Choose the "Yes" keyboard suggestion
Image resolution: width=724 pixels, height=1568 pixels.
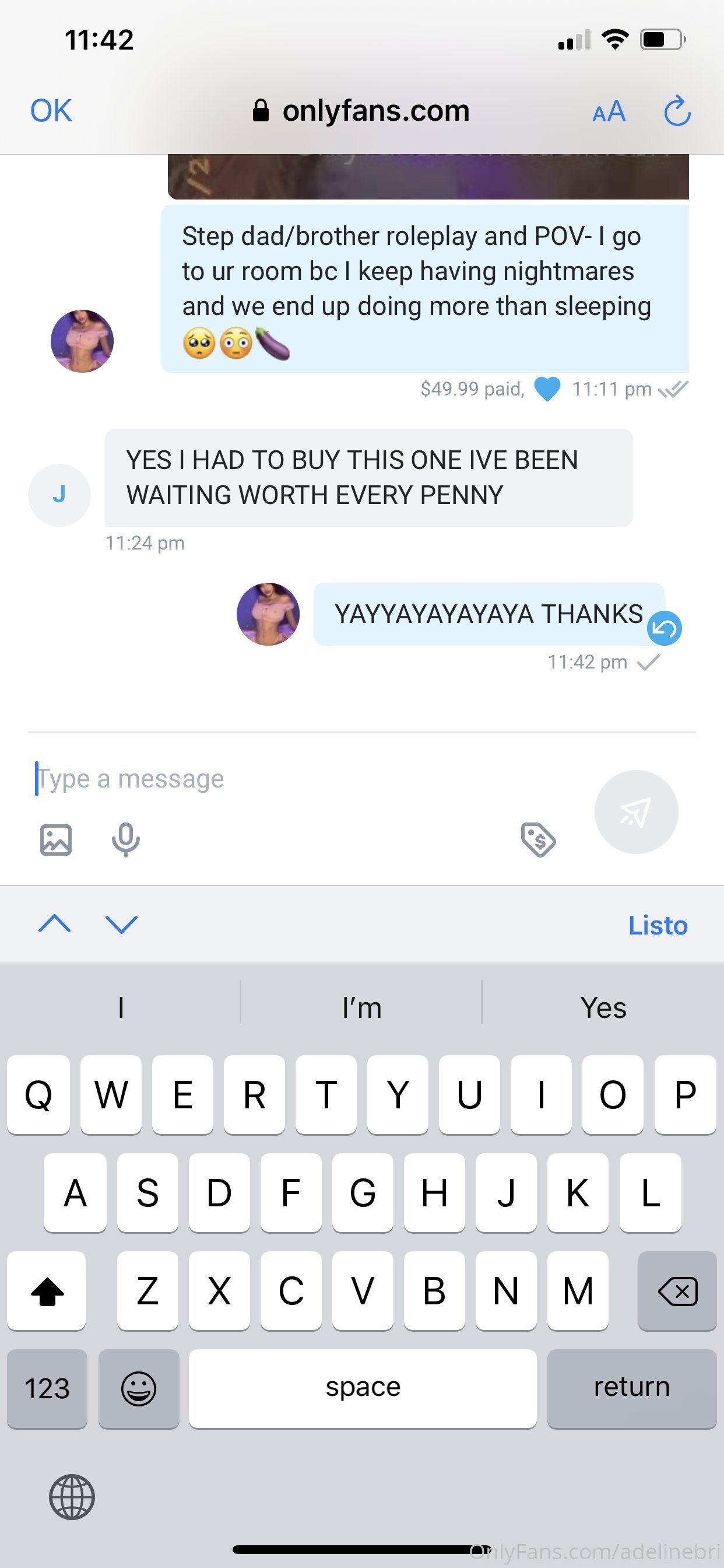point(603,1007)
